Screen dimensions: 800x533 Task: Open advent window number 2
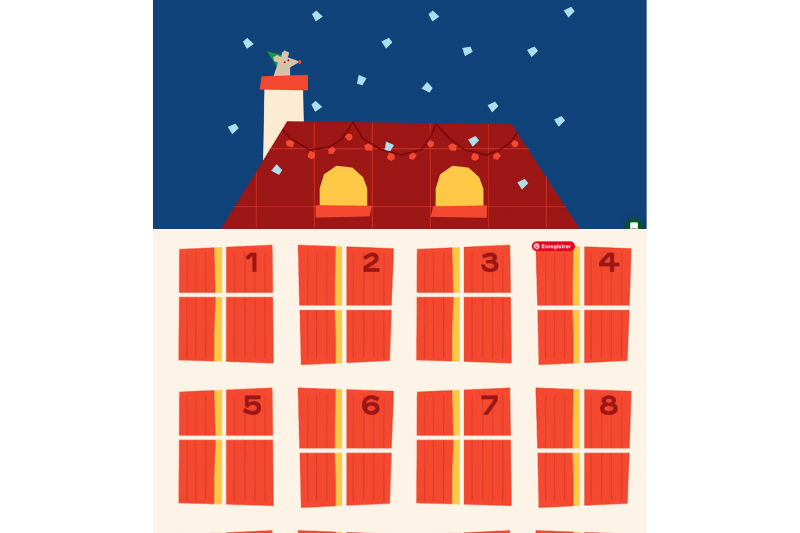[345, 304]
